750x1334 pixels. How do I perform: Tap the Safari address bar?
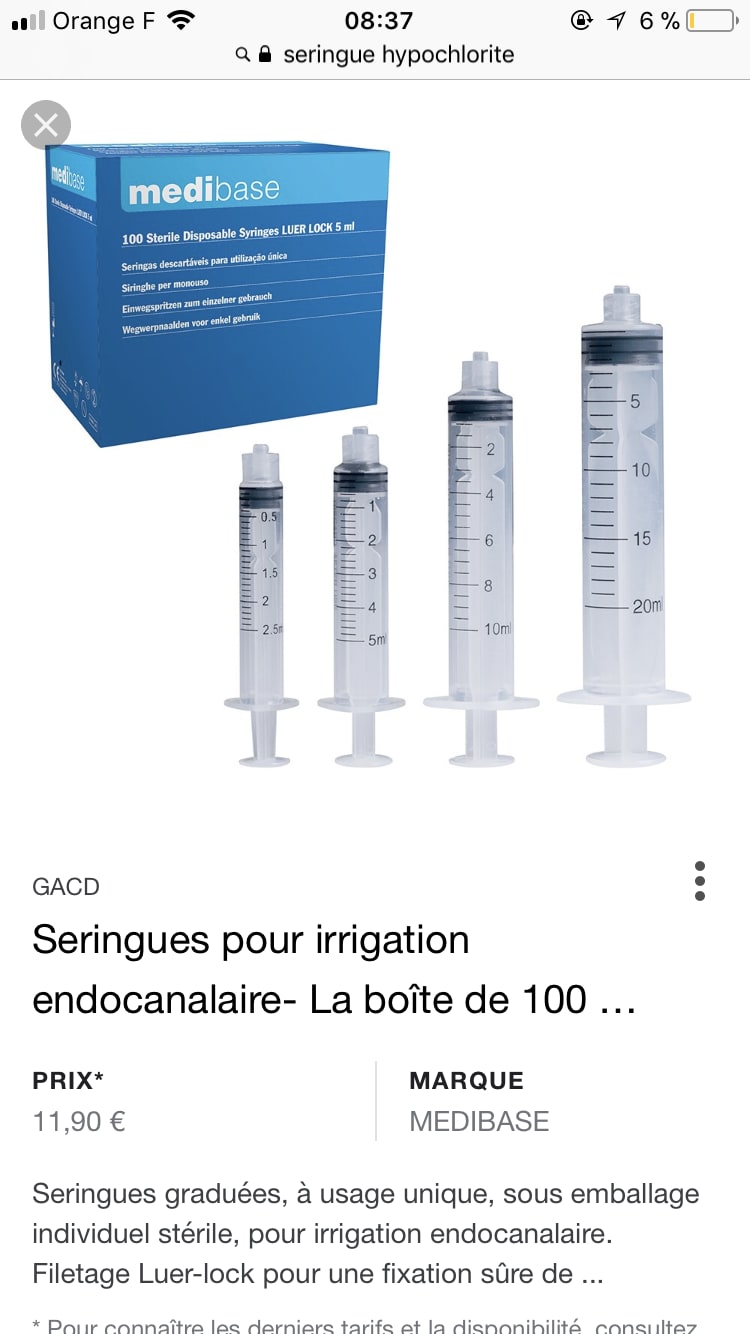point(375,54)
